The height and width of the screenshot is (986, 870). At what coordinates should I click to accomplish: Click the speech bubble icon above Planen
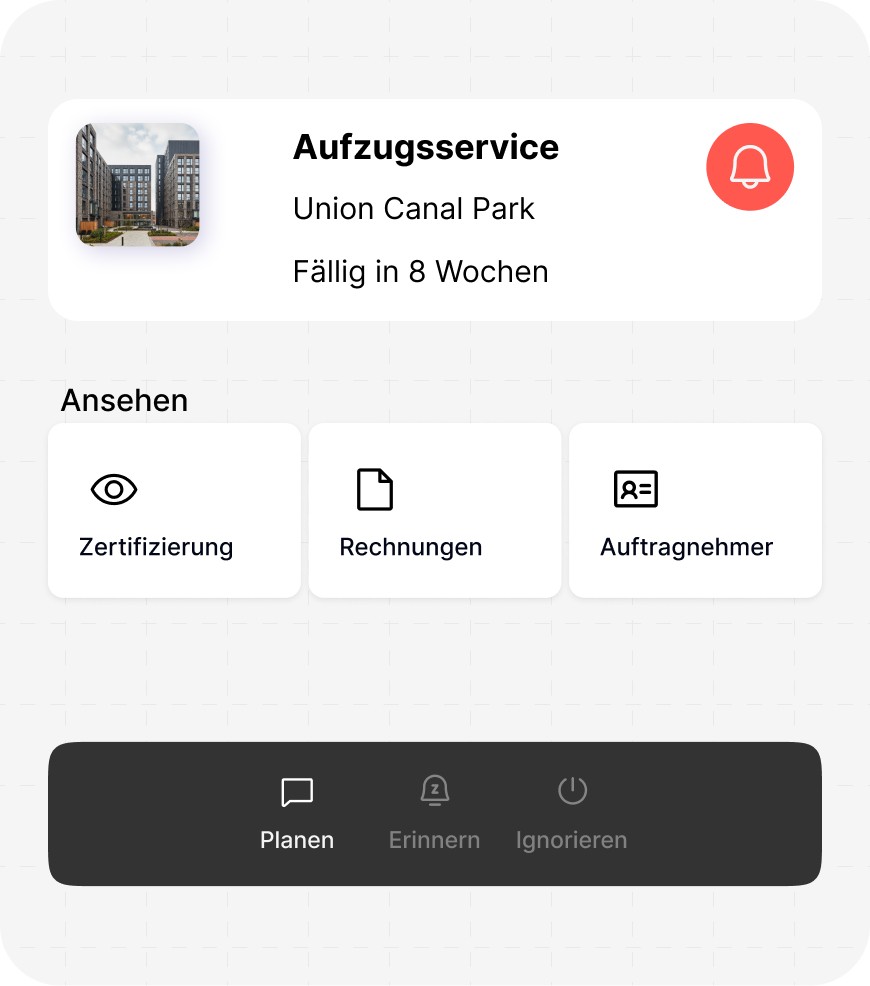[297, 793]
